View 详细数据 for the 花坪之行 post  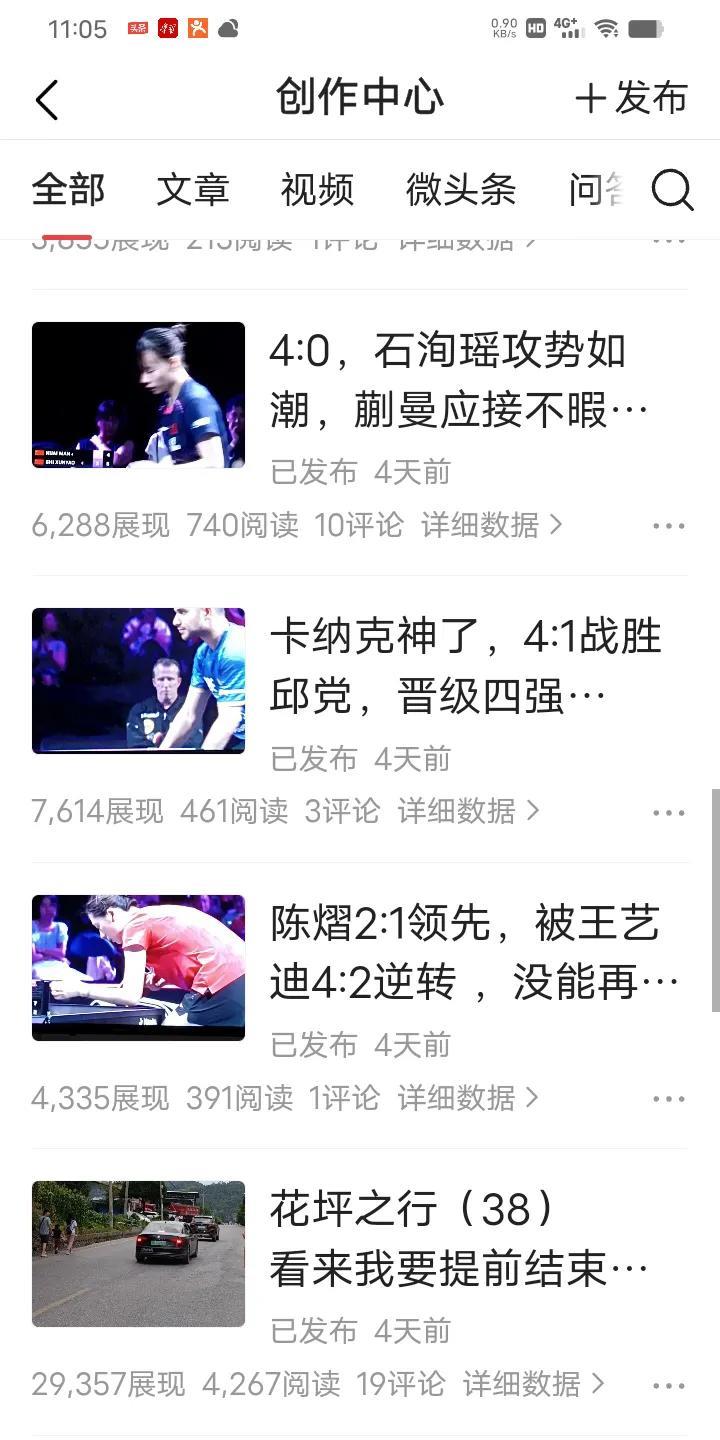point(533,1384)
